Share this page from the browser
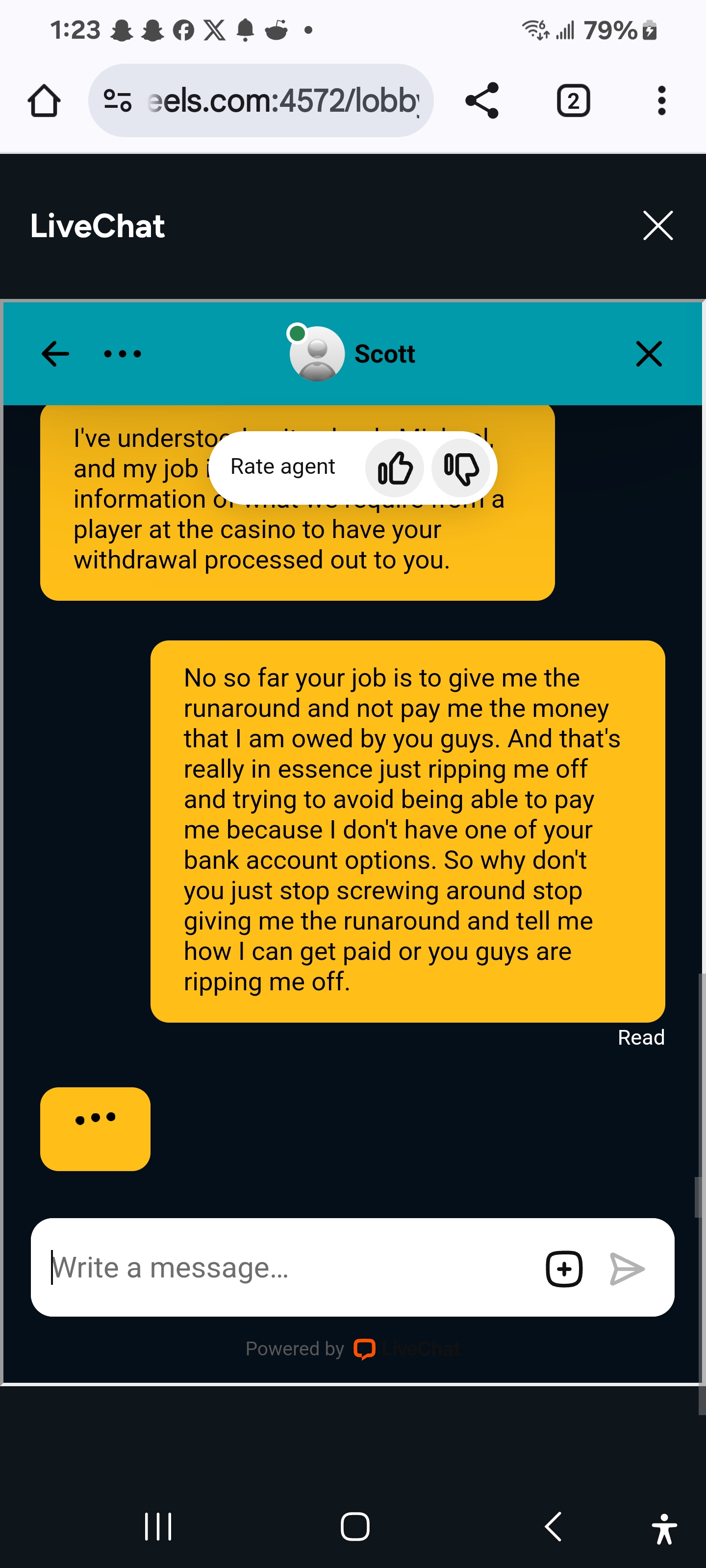 [x=482, y=100]
